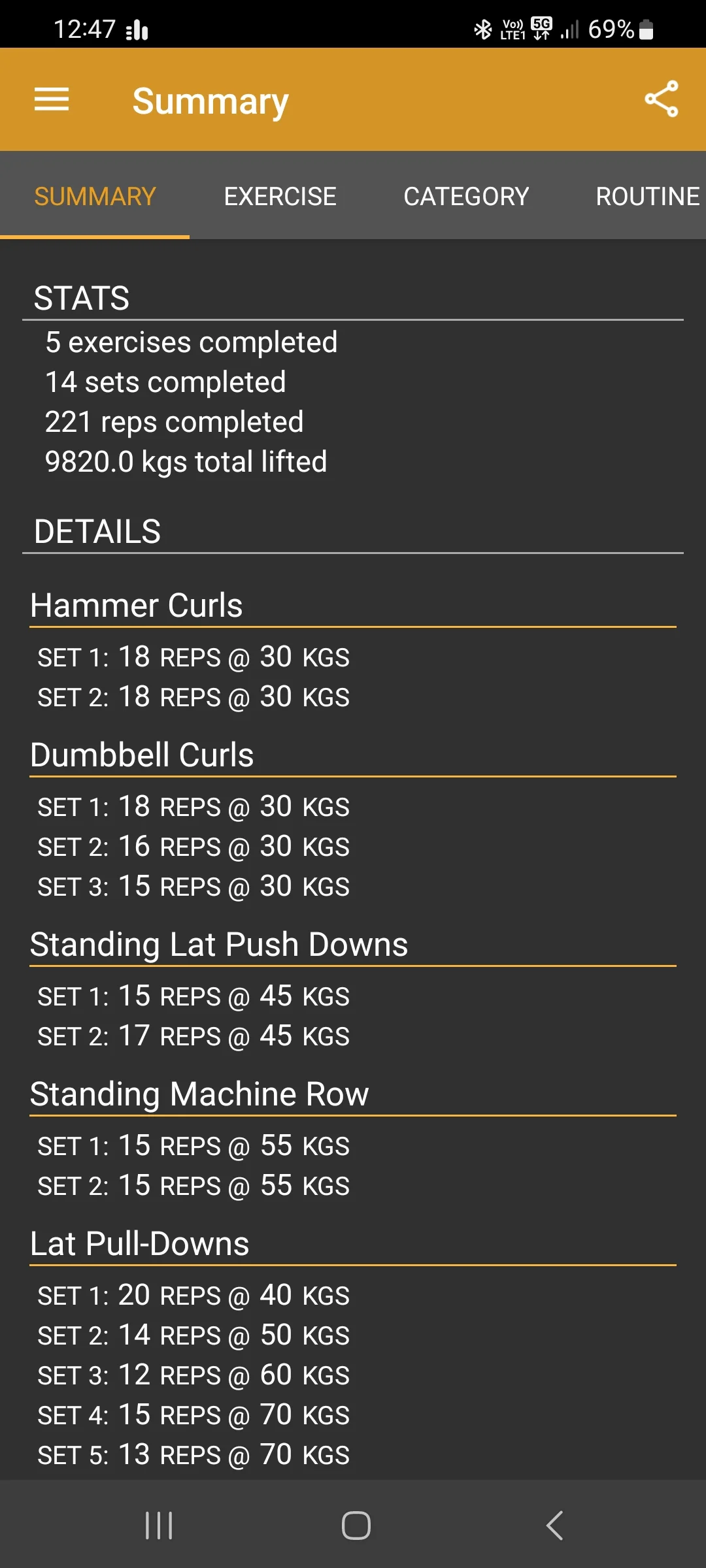
Task: Open the Routine tab
Action: point(647,197)
